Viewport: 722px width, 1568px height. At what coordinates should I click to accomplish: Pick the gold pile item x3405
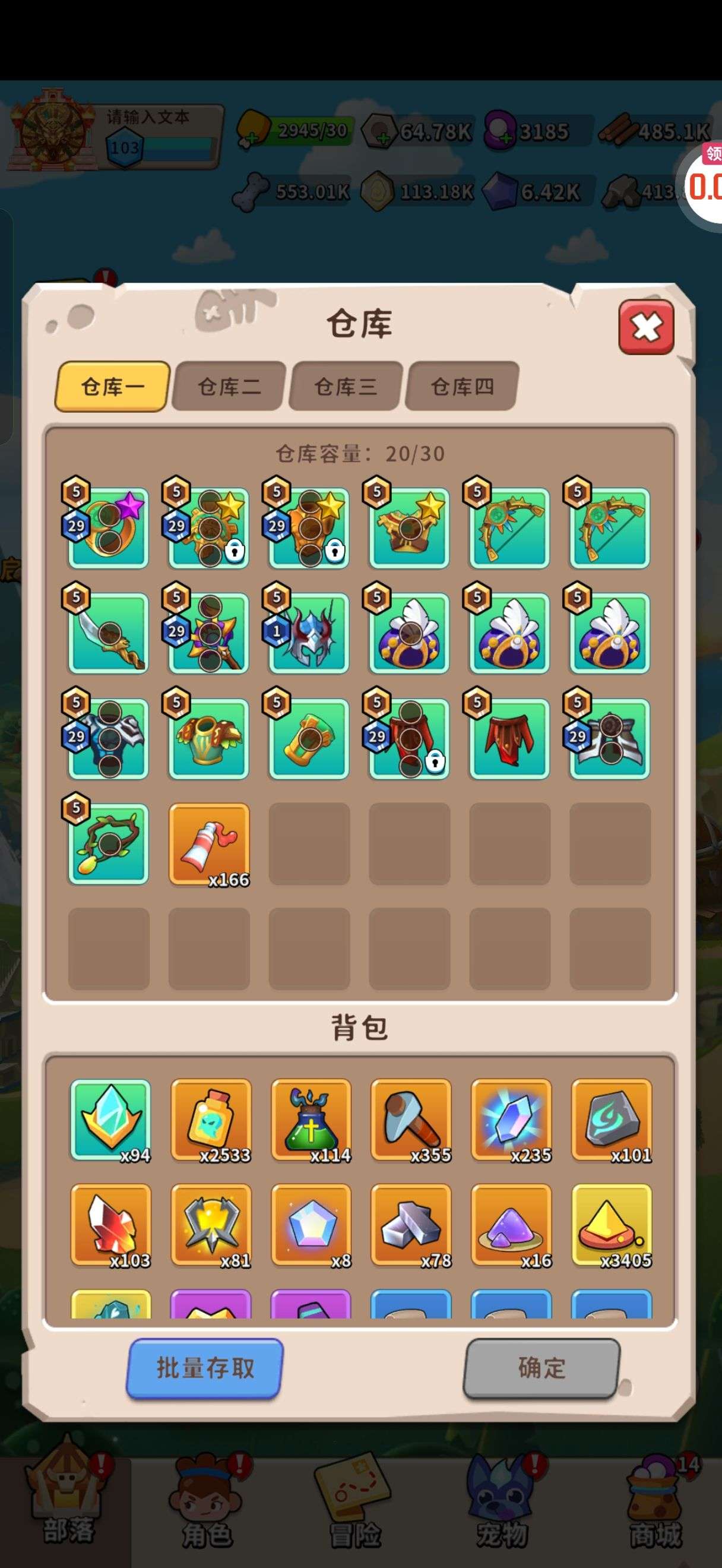point(612,1225)
